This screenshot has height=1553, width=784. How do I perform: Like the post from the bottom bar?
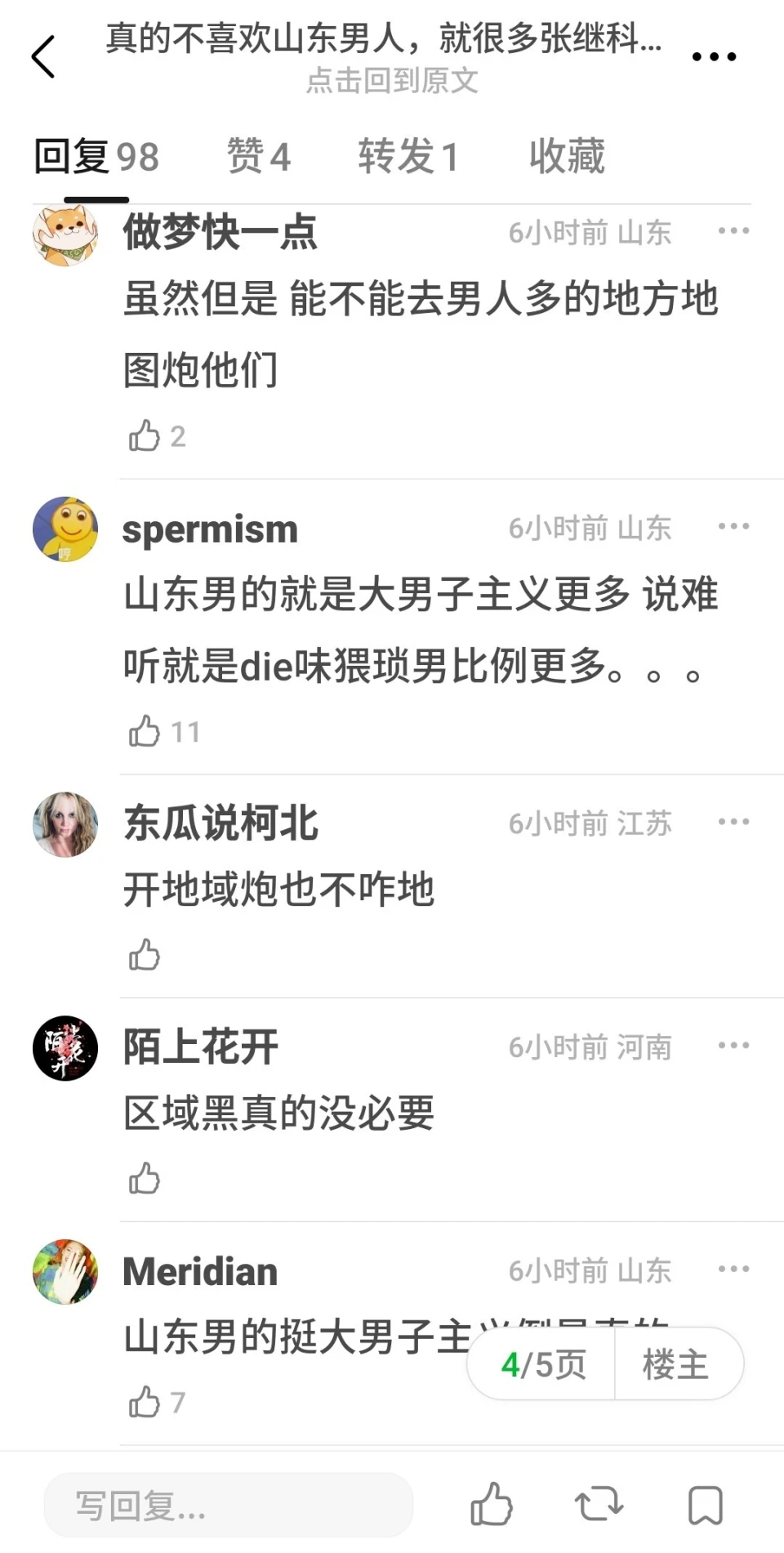pos(491,1505)
